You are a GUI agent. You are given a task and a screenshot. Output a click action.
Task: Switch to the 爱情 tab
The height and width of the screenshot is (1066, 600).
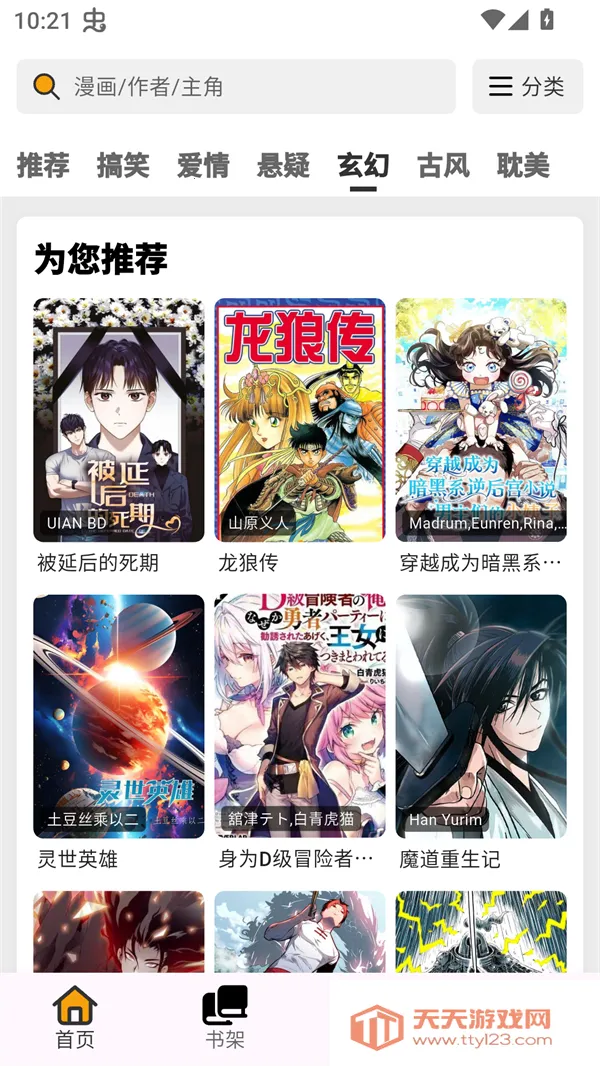(x=203, y=165)
